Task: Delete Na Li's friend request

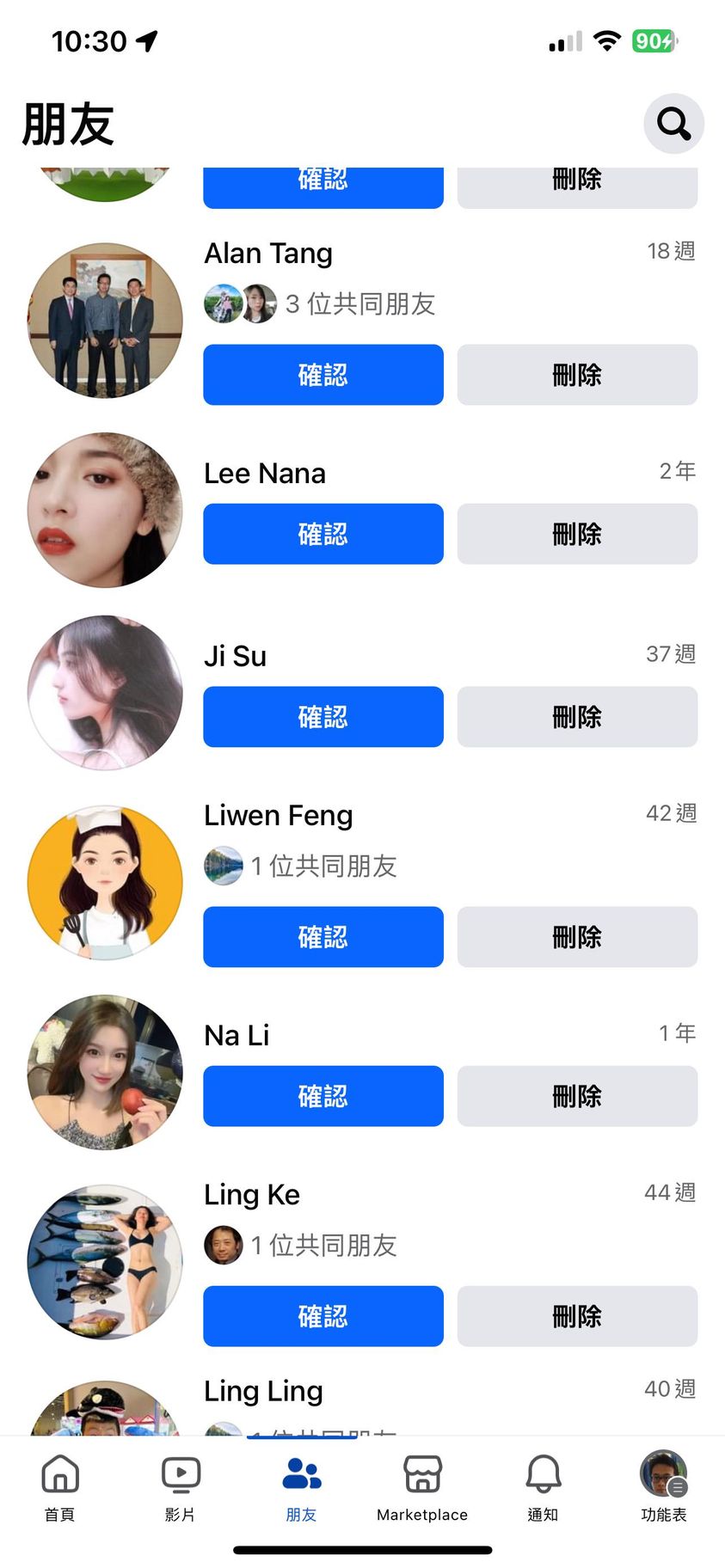Action: coord(576,1096)
